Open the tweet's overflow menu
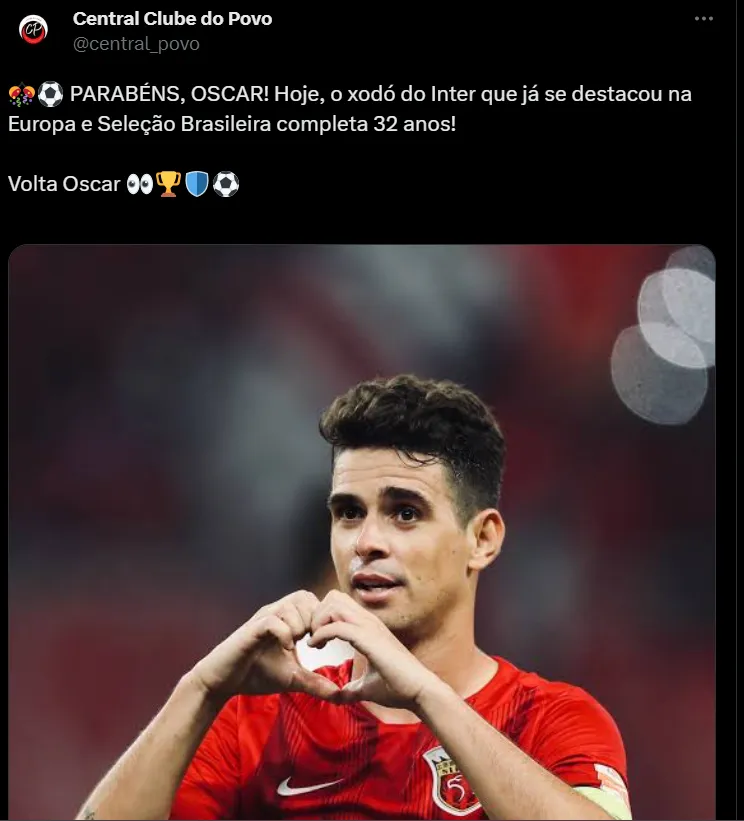 [x=704, y=19]
